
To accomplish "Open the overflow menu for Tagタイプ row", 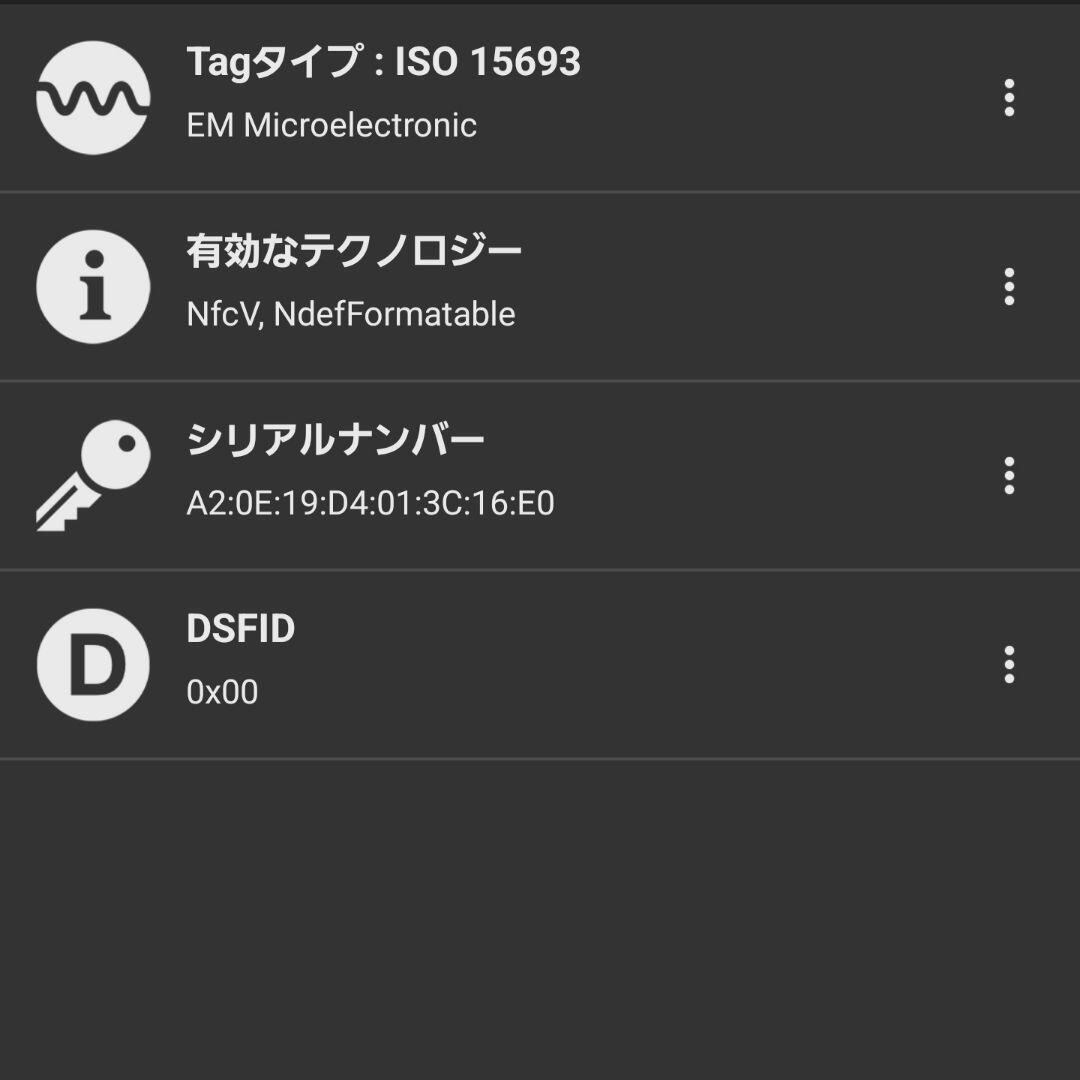I will [1008, 98].
